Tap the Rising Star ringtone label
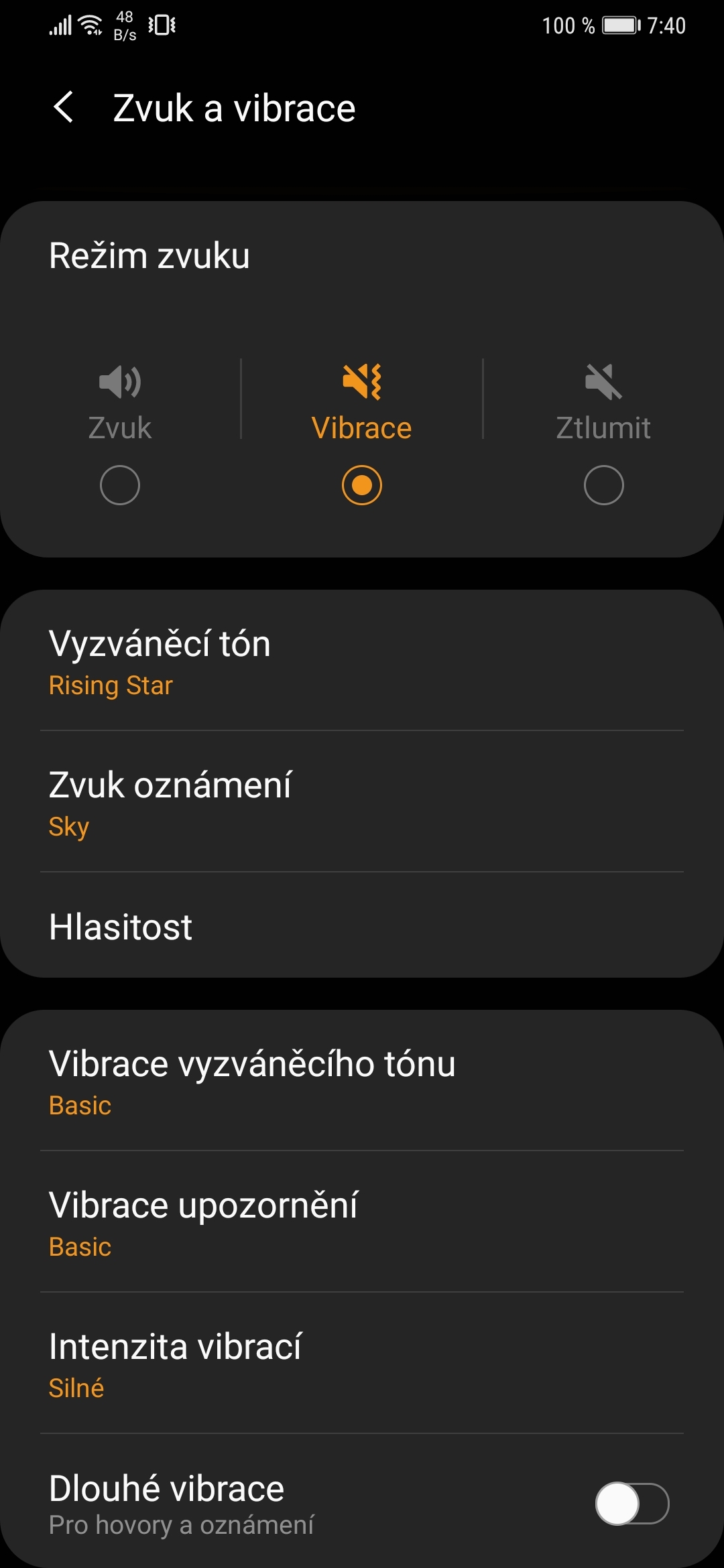Image resolution: width=724 pixels, height=1568 pixels. 110,685
